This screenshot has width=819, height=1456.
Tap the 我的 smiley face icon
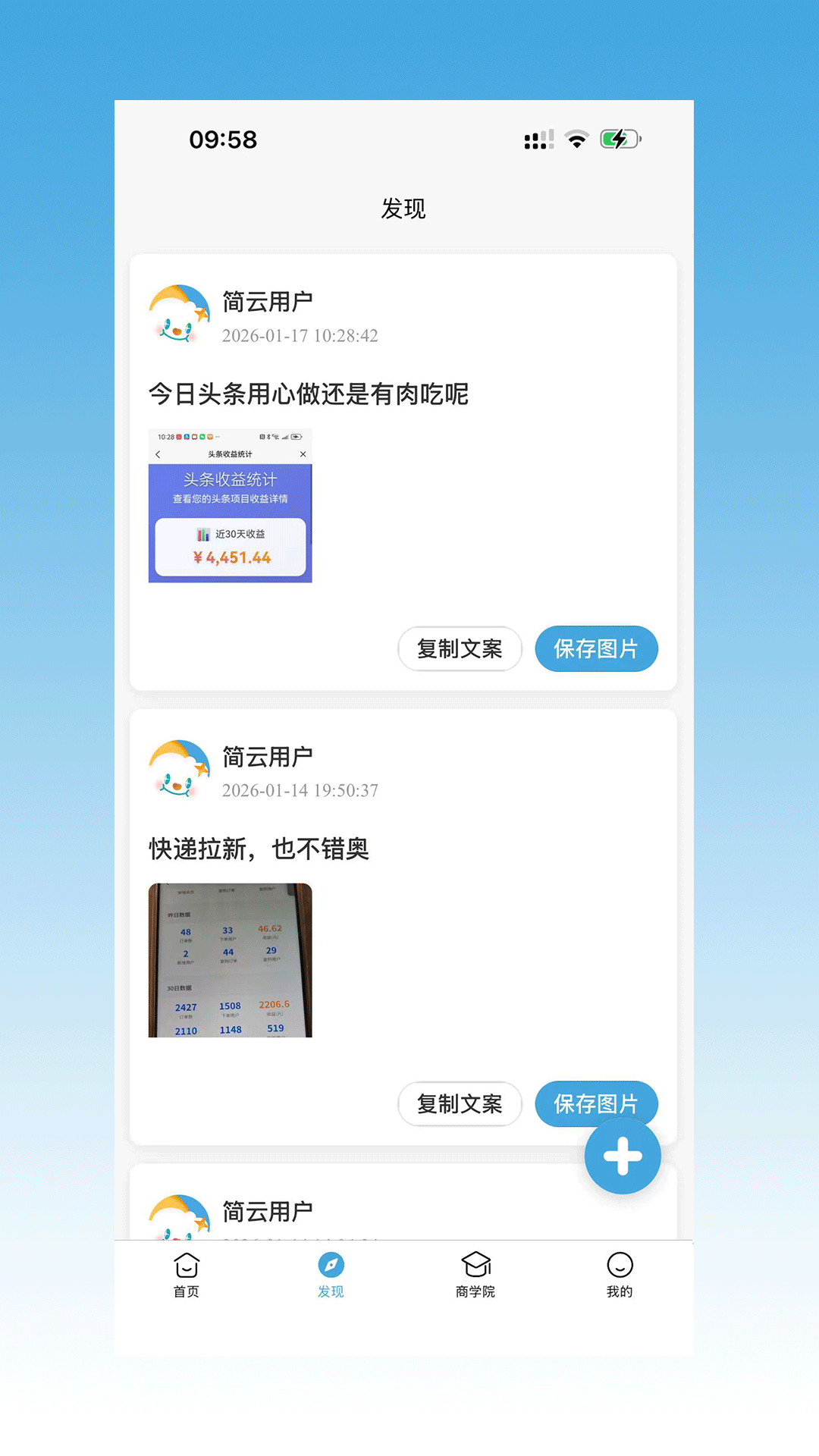[620, 1263]
